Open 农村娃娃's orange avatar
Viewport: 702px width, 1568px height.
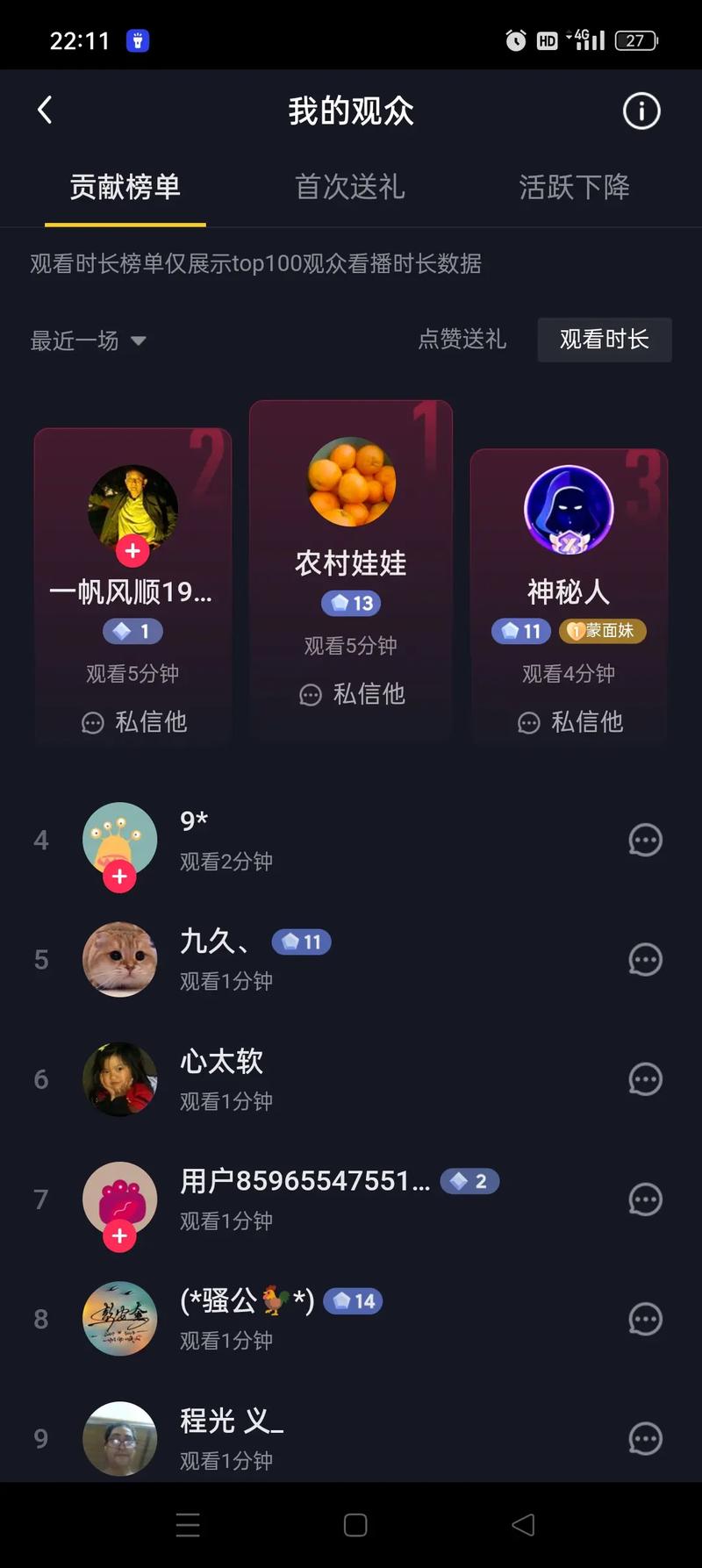351,482
